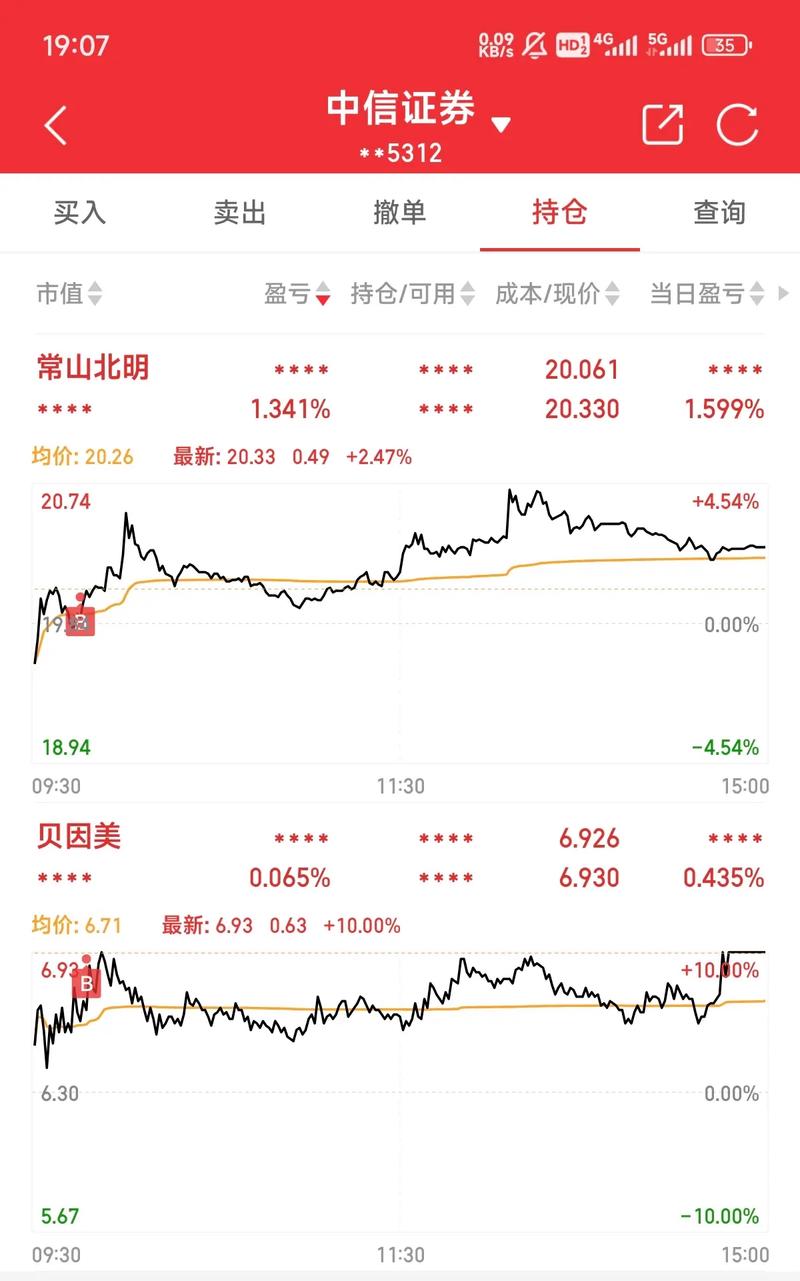
Task: Tap the battery indicator showing 35
Action: point(725,45)
